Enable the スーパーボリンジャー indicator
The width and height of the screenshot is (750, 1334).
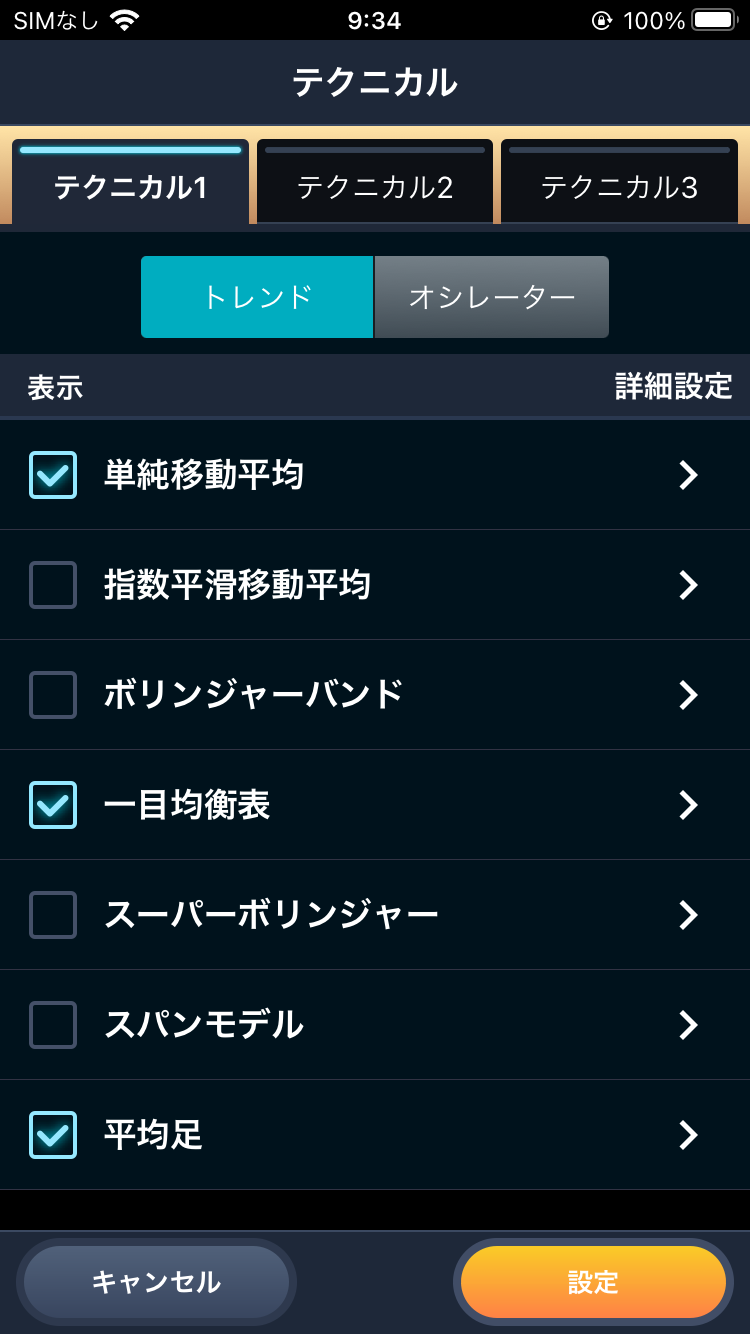point(52,915)
